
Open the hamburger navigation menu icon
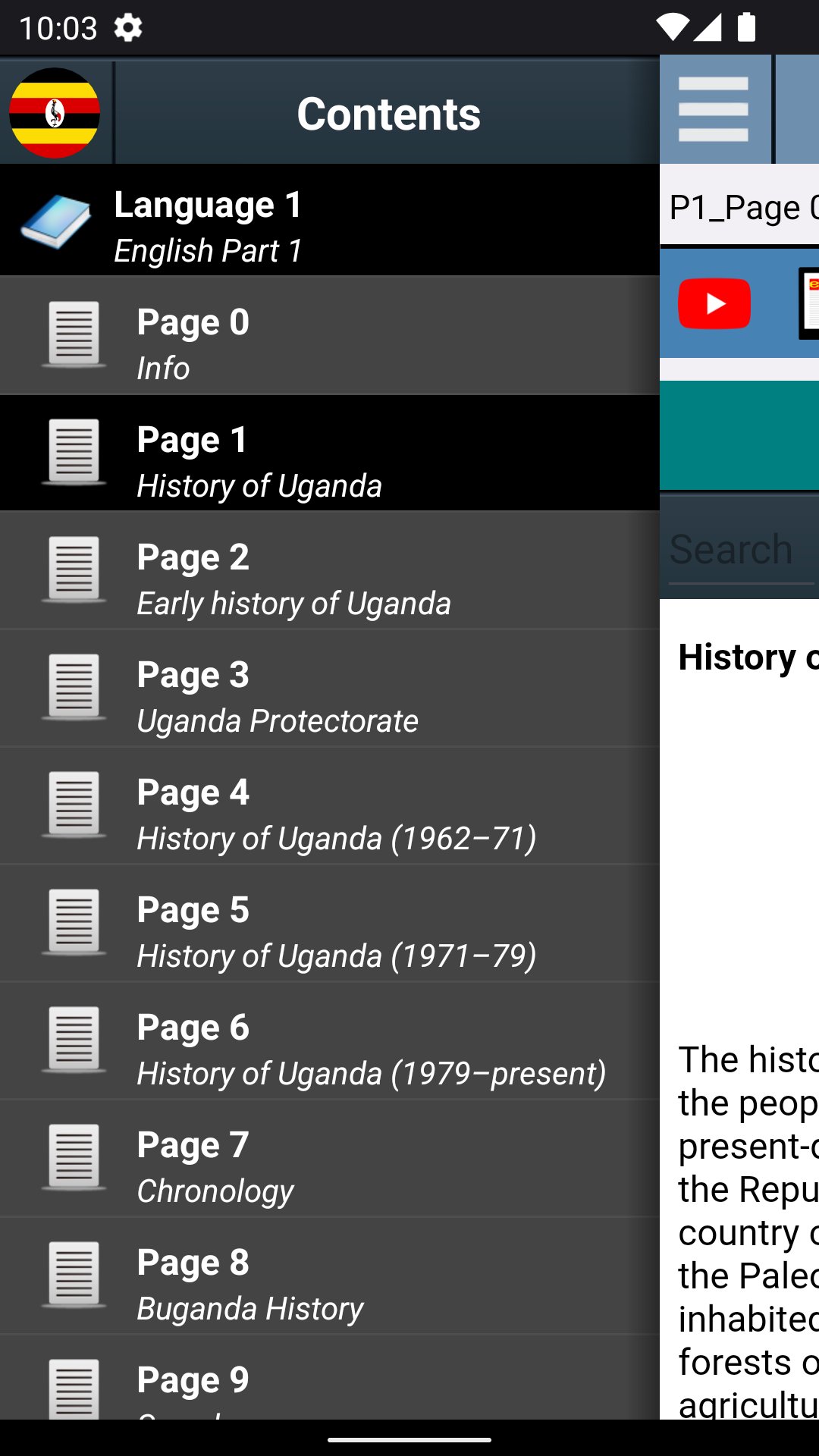(714, 108)
